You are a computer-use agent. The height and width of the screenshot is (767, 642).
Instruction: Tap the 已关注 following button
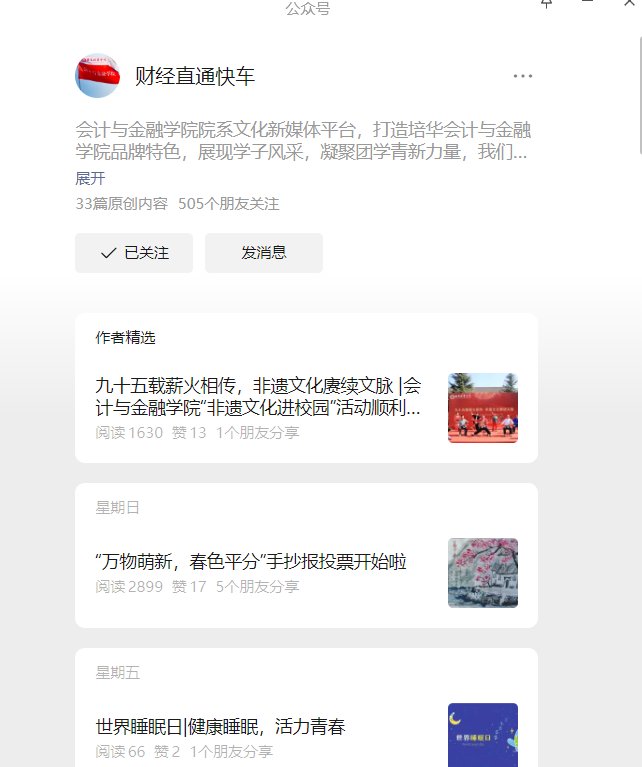point(134,253)
